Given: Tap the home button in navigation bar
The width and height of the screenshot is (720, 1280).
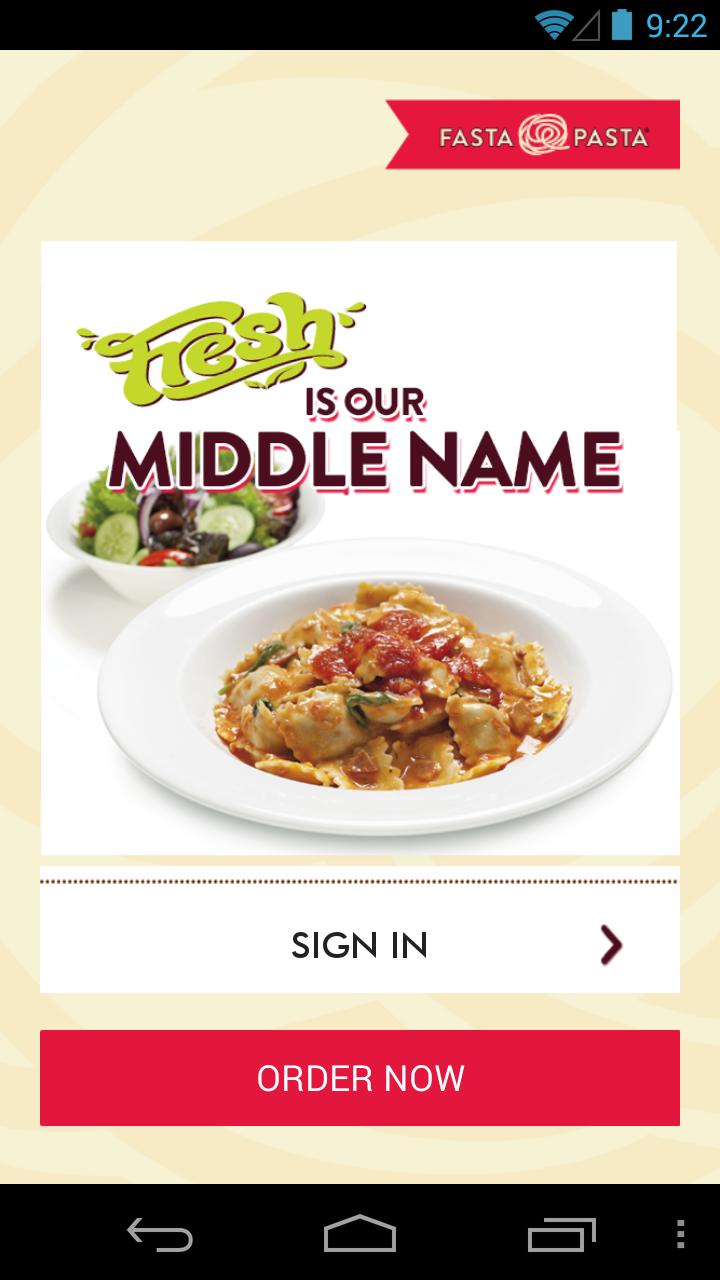Looking at the screenshot, I should click(360, 1237).
